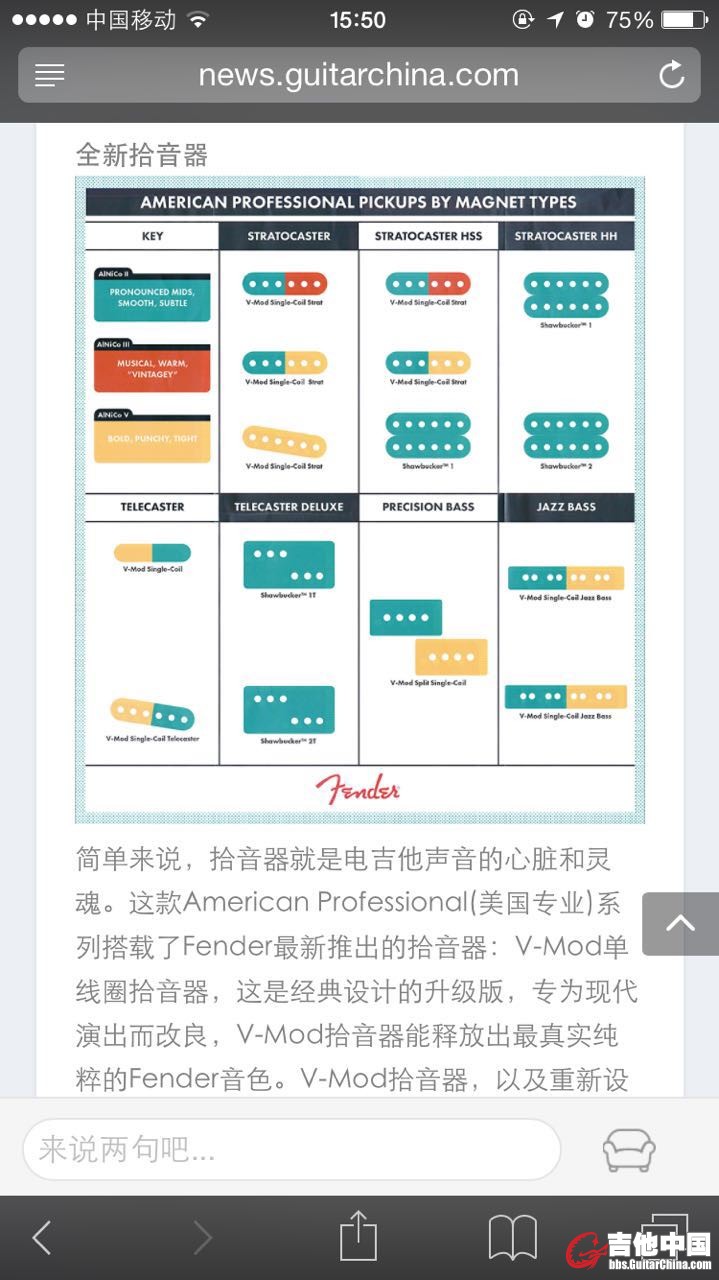Jump back to top with the up arrow
719x1280 pixels.
pos(680,923)
